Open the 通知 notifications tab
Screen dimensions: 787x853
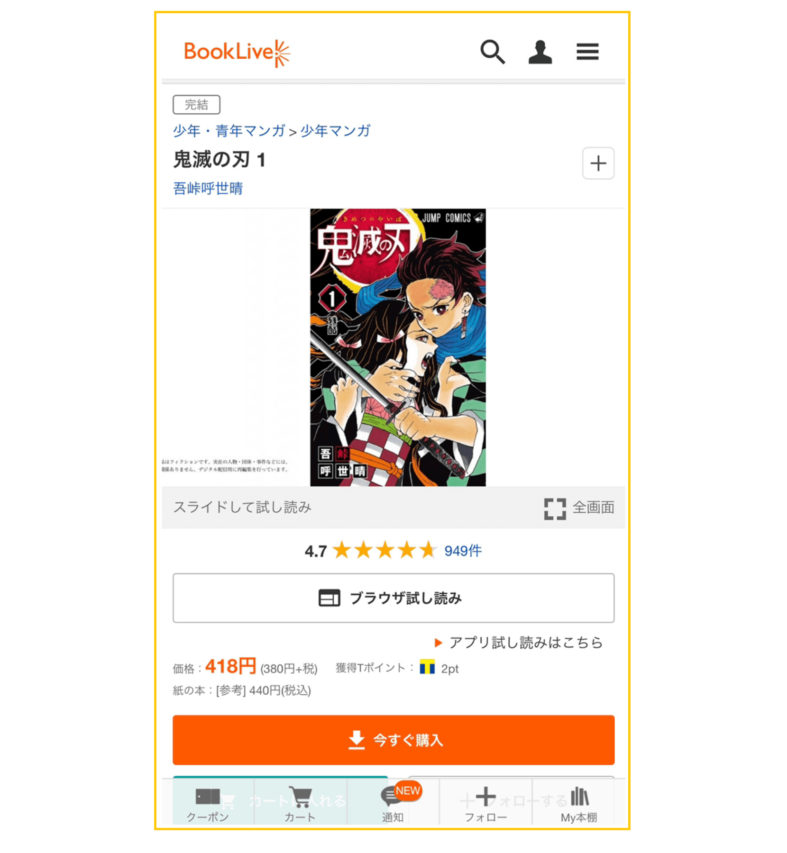[393, 804]
